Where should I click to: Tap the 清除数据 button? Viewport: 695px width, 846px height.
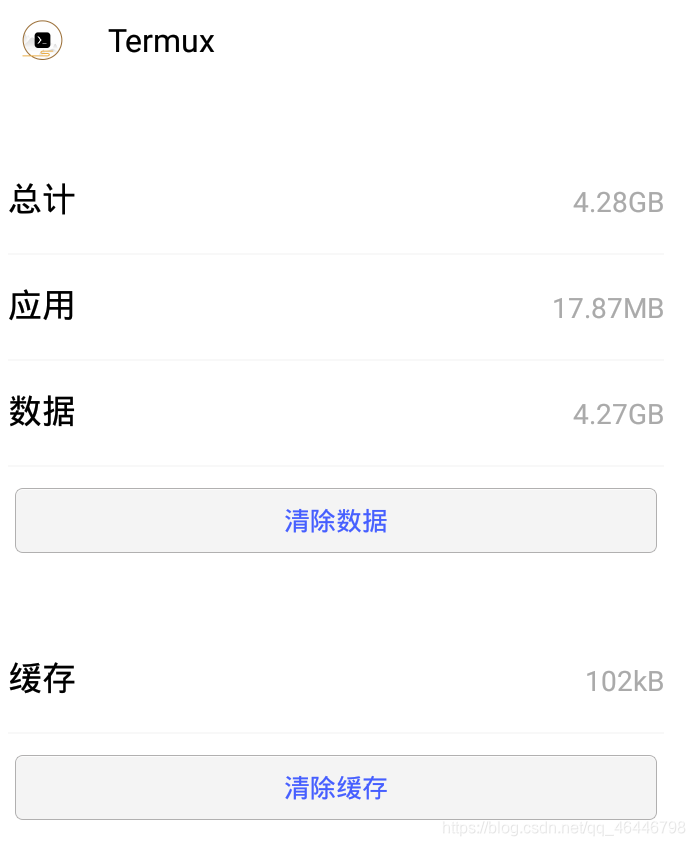point(335,520)
